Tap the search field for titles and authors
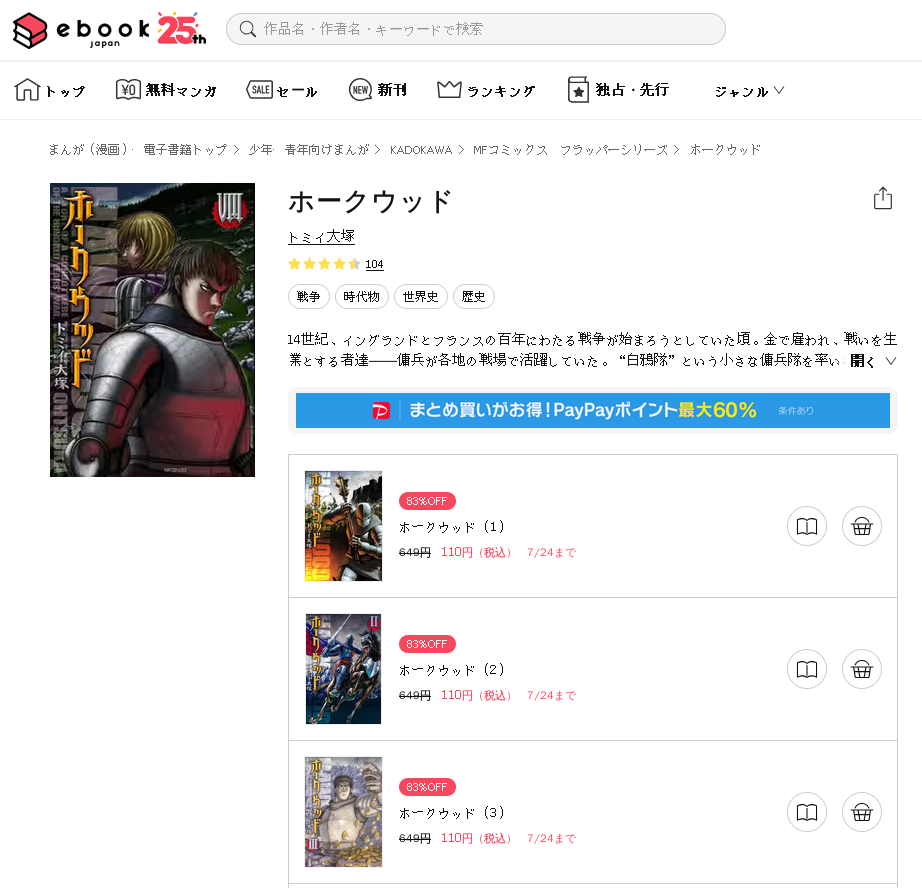 coord(475,29)
